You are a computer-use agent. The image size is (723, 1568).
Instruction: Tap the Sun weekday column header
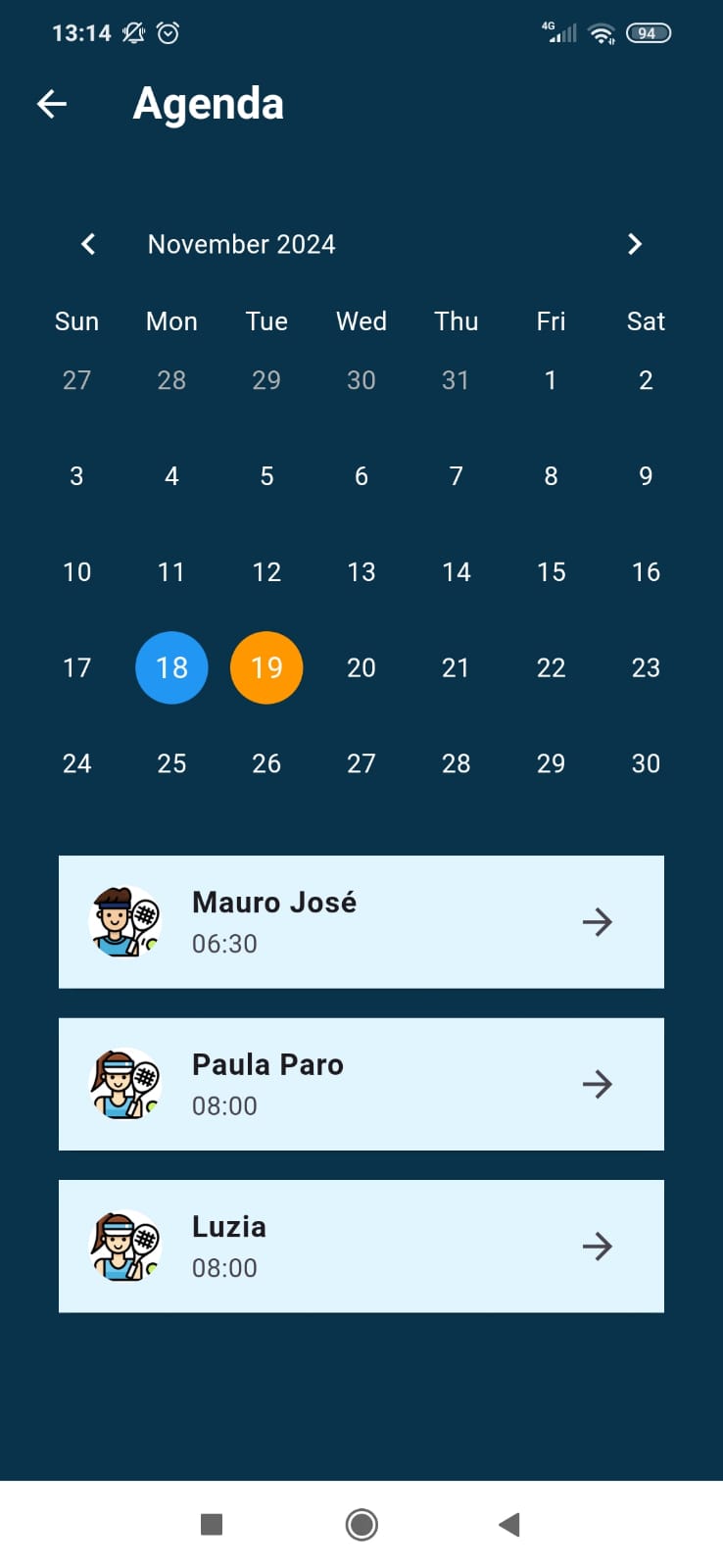(x=76, y=321)
